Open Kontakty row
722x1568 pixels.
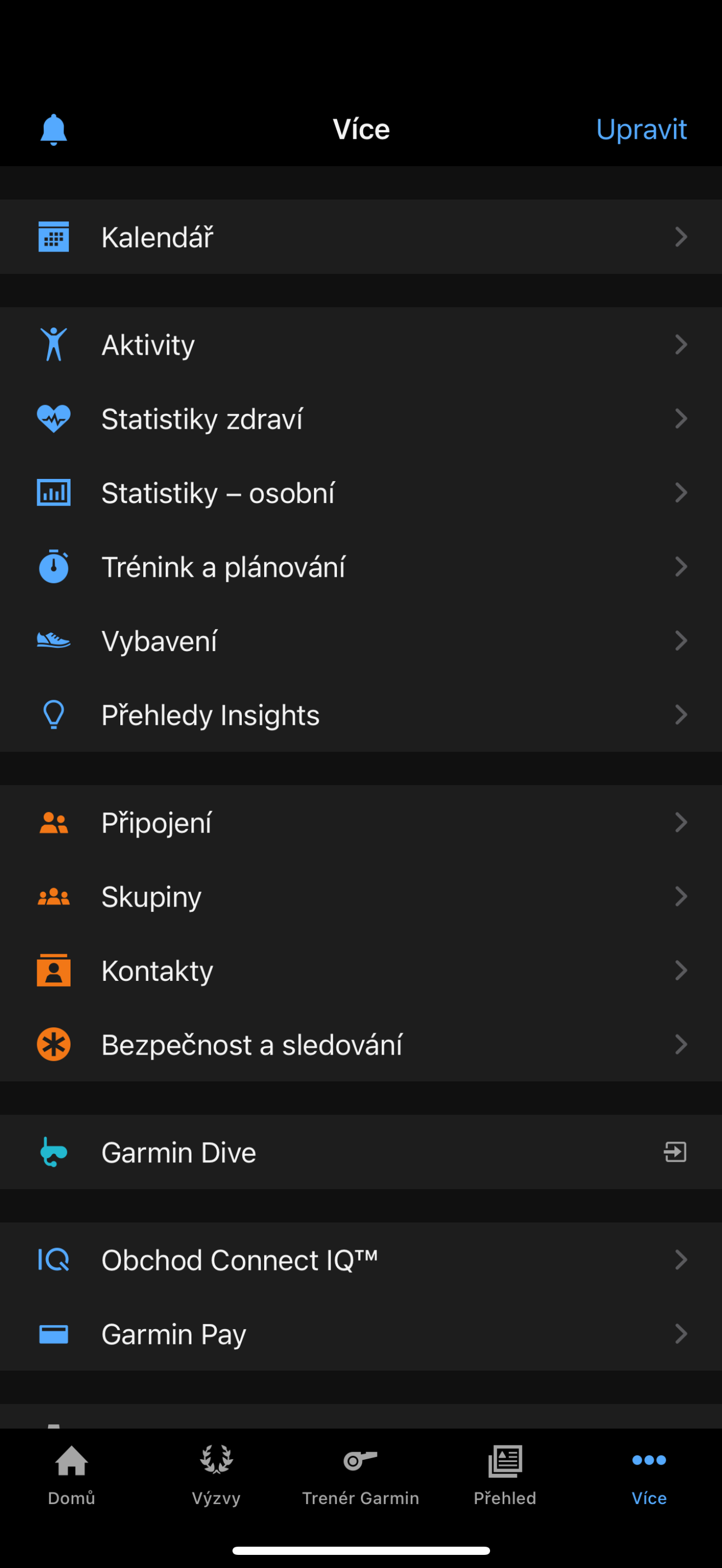coord(361,970)
